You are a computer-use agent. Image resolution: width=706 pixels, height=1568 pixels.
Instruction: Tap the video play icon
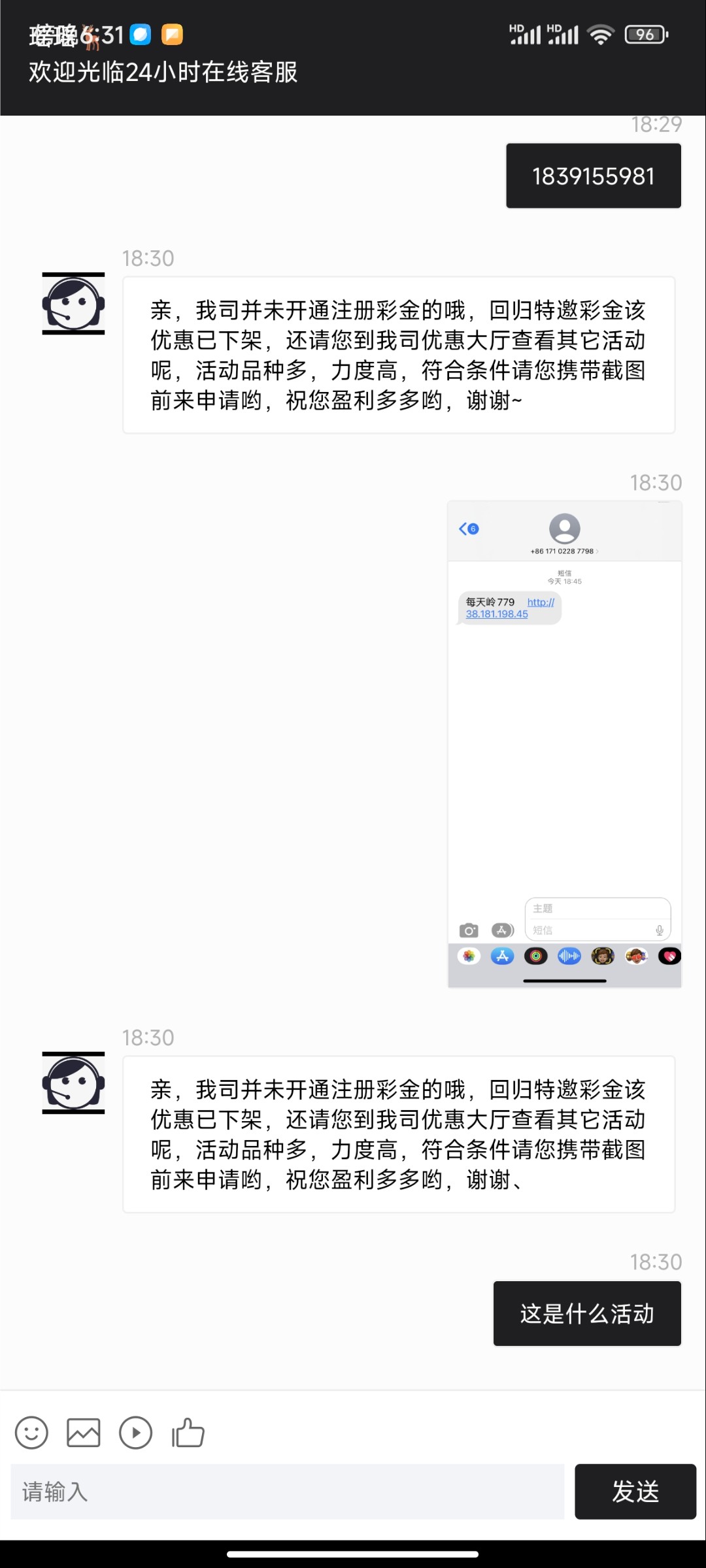pyautogui.click(x=135, y=1433)
